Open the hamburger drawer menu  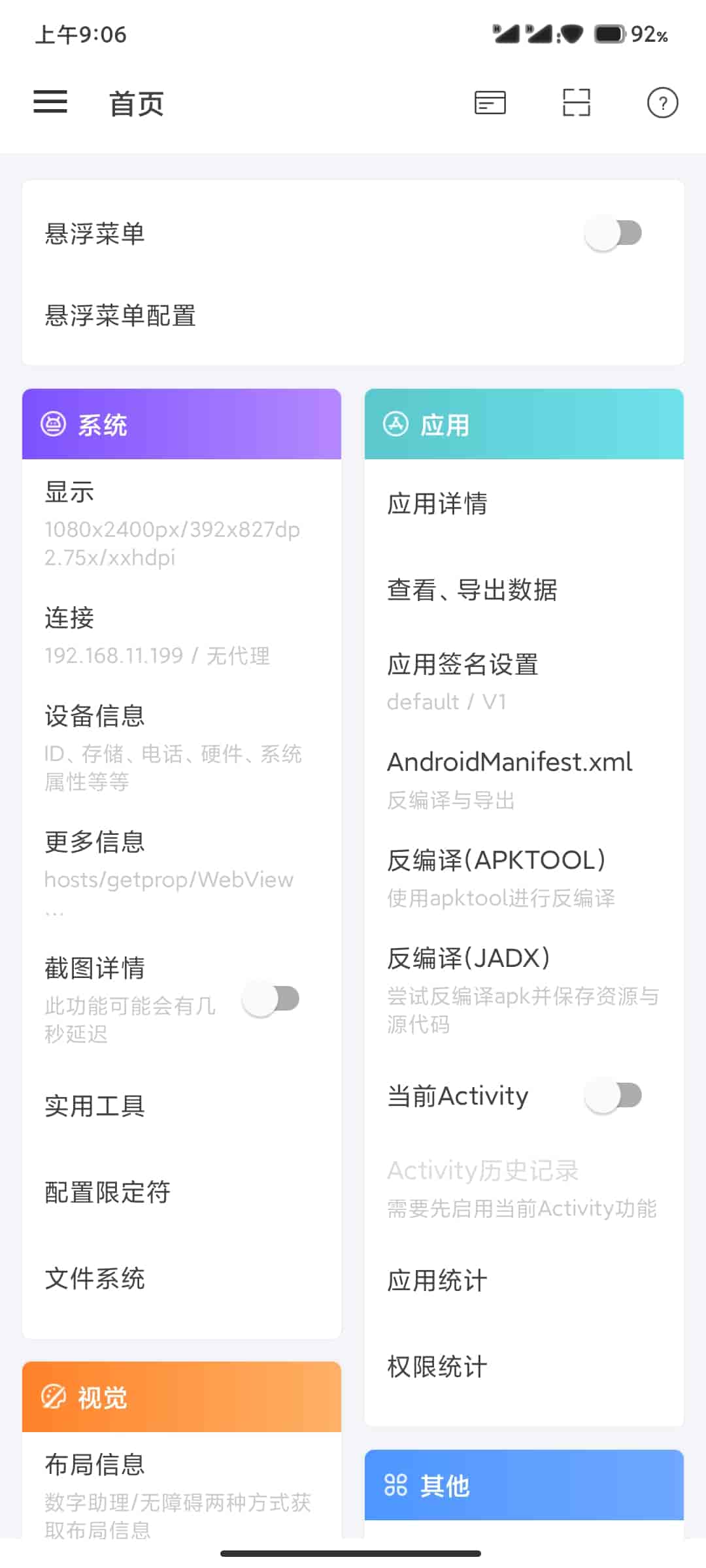[x=50, y=103]
